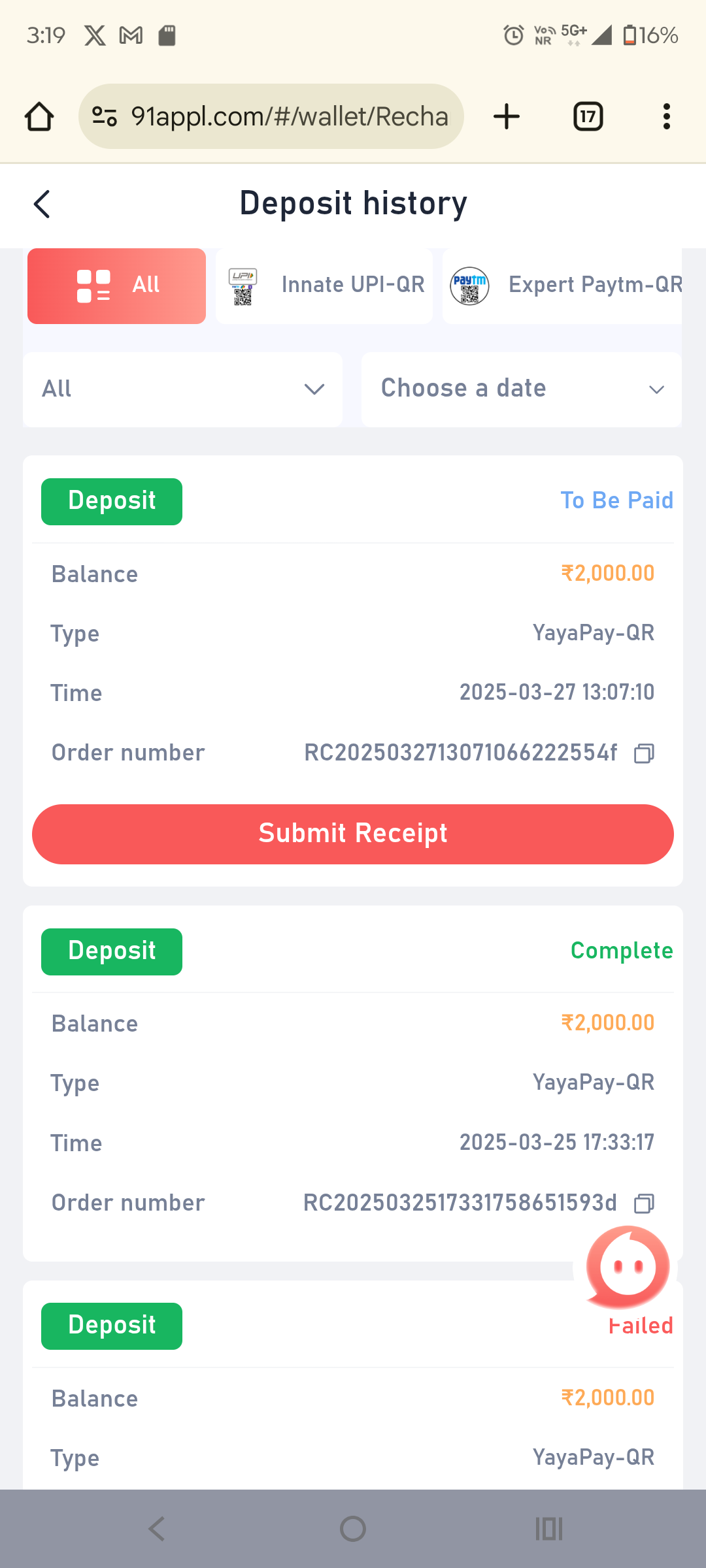This screenshot has height=1568, width=706.
Task: Copy order number RC20250327130710662225​54f
Action: pyautogui.click(x=644, y=753)
